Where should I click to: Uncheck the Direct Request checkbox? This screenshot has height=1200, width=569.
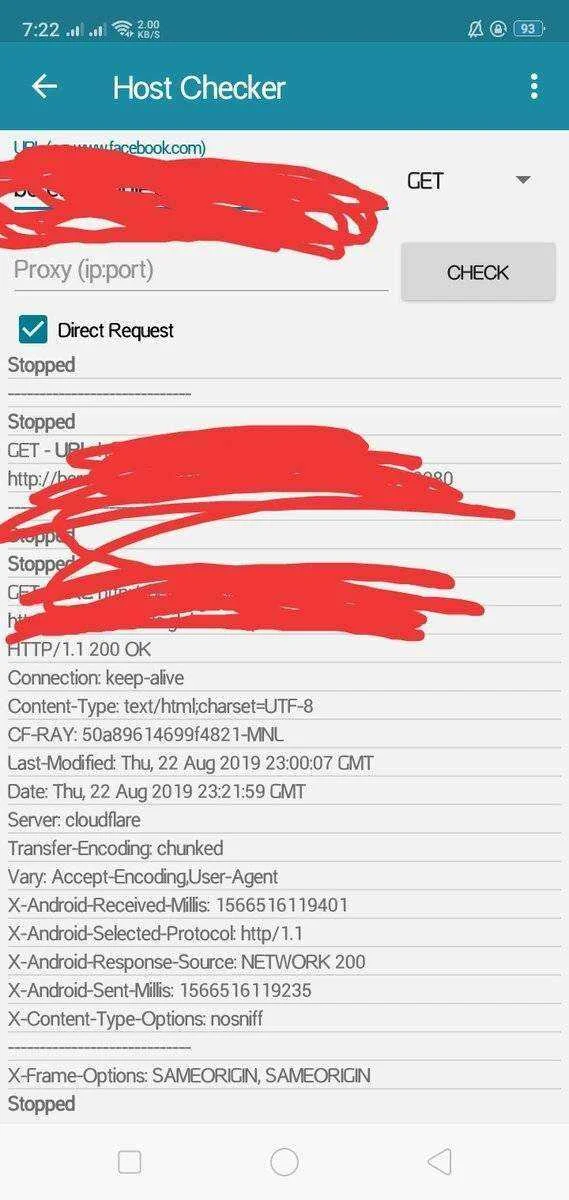[33, 330]
